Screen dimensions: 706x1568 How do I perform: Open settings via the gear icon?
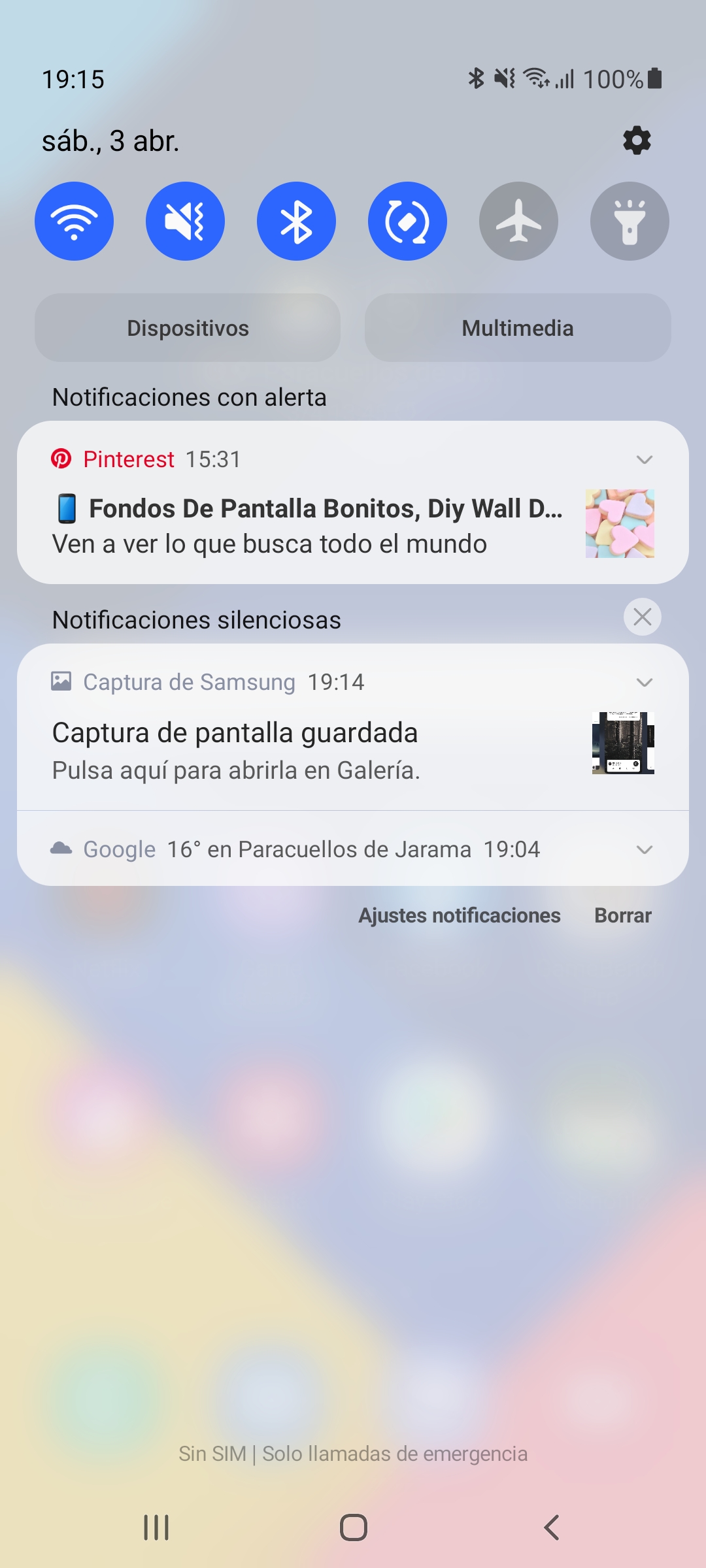tap(637, 140)
